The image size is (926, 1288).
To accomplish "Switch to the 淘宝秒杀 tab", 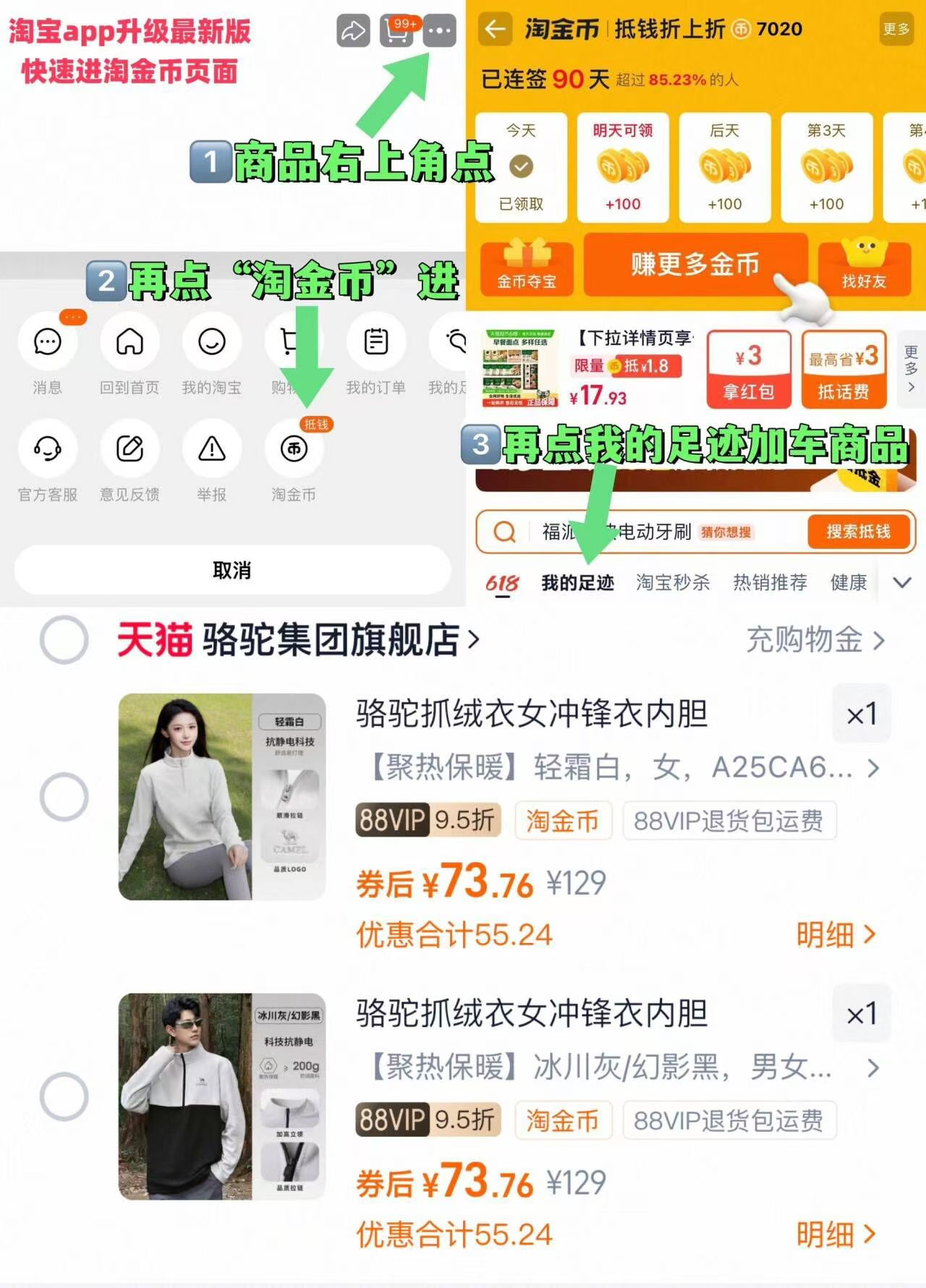I will click(x=674, y=581).
